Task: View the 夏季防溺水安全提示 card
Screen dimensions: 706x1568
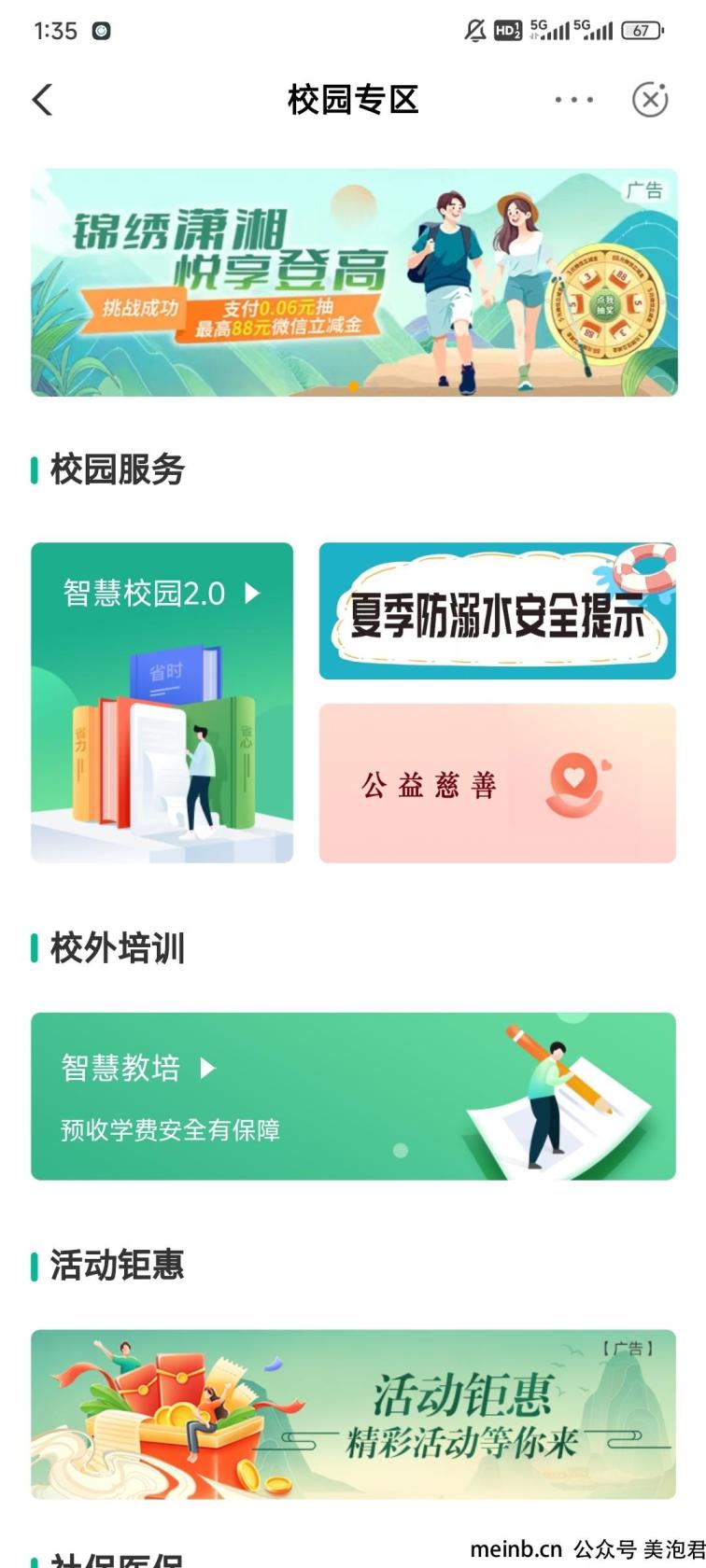Action: (x=498, y=611)
